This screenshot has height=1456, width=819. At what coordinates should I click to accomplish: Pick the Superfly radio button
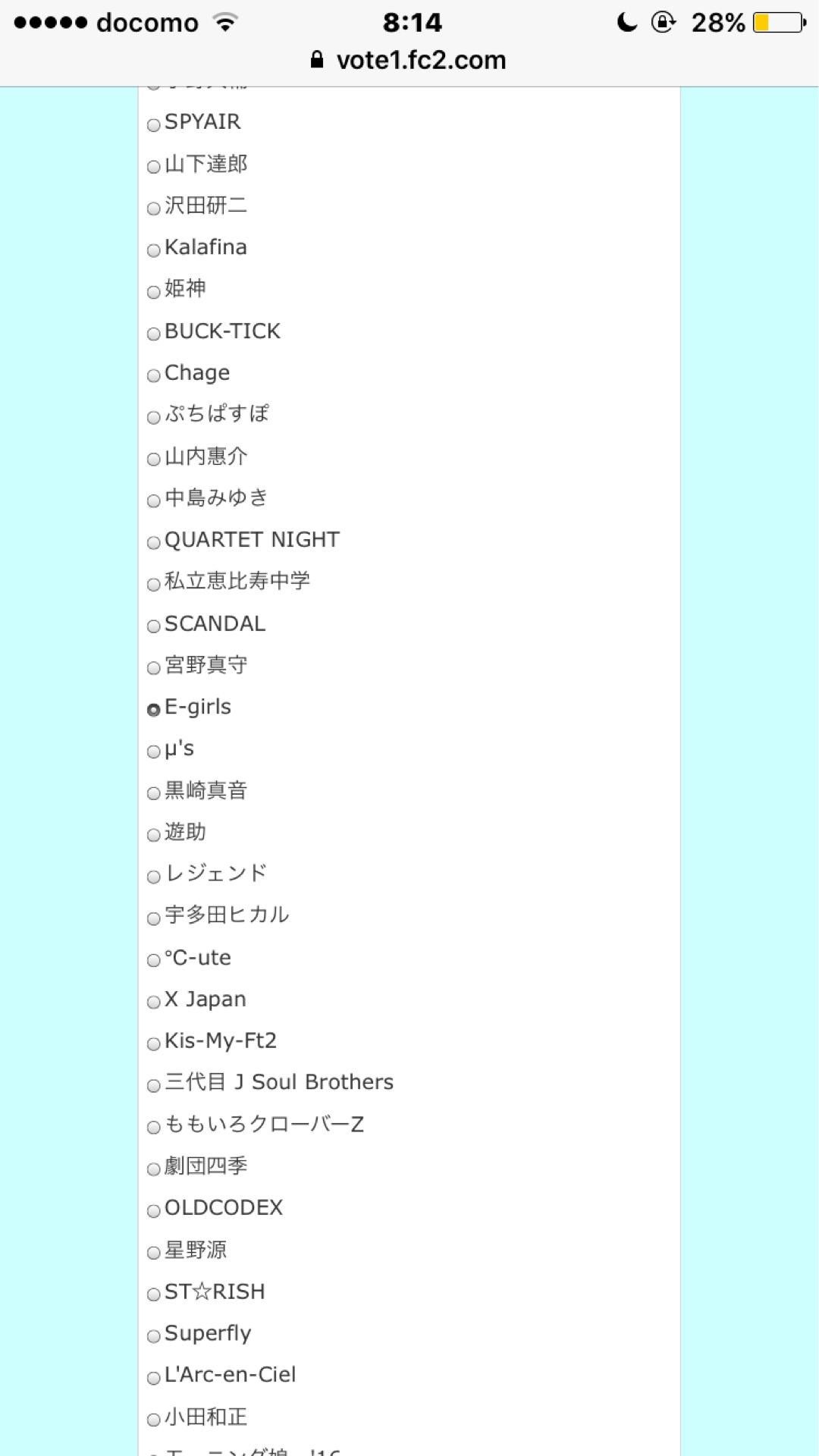pyautogui.click(x=154, y=1335)
